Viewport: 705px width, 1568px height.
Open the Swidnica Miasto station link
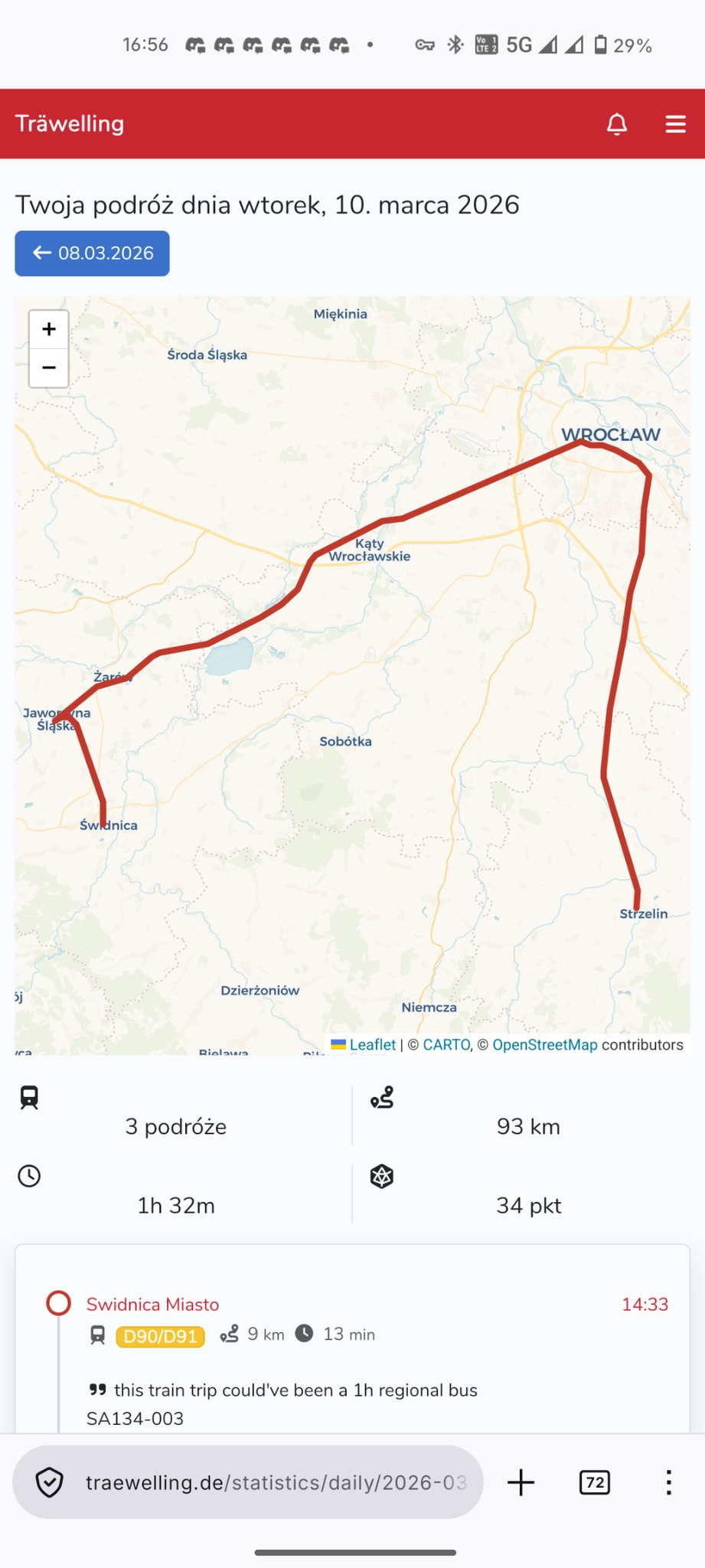152,1304
